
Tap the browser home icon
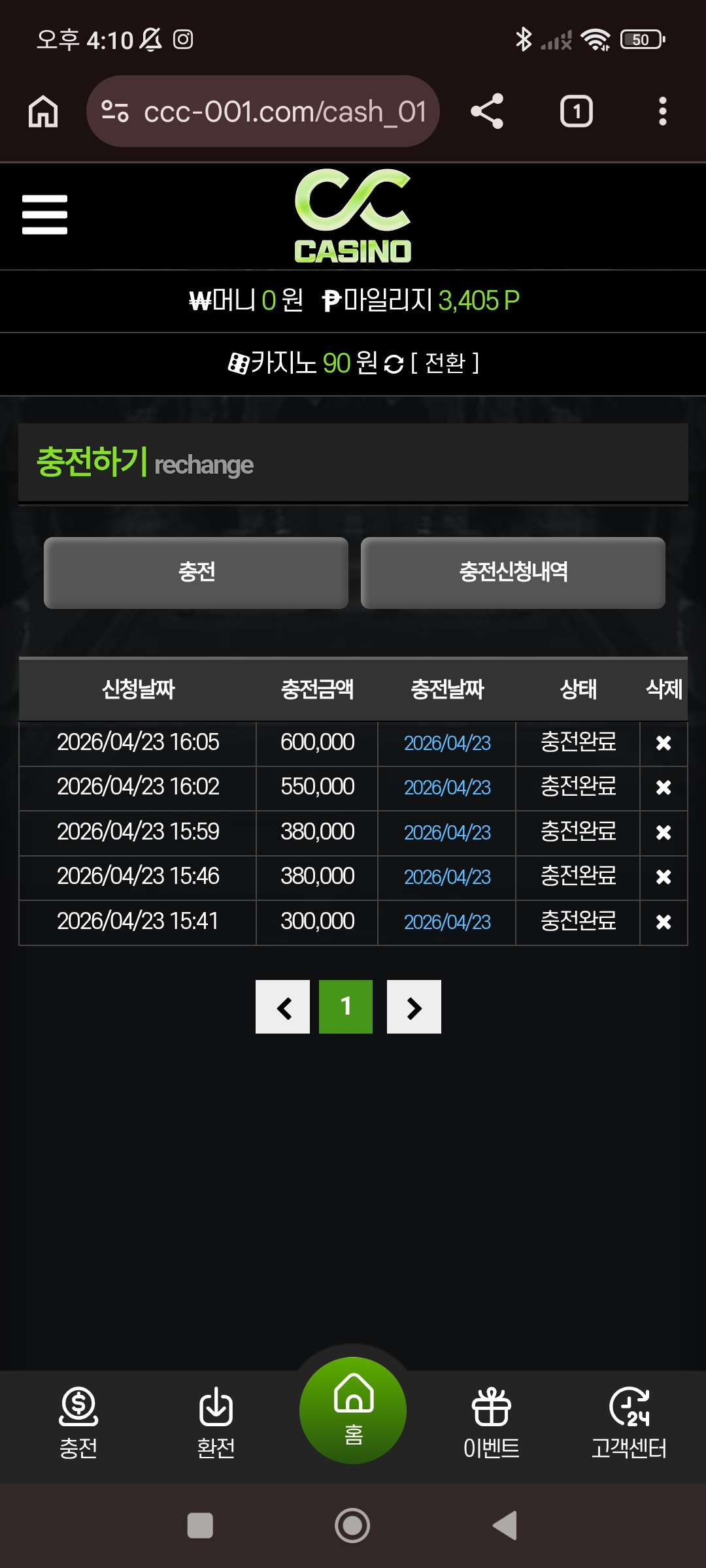(x=43, y=111)
